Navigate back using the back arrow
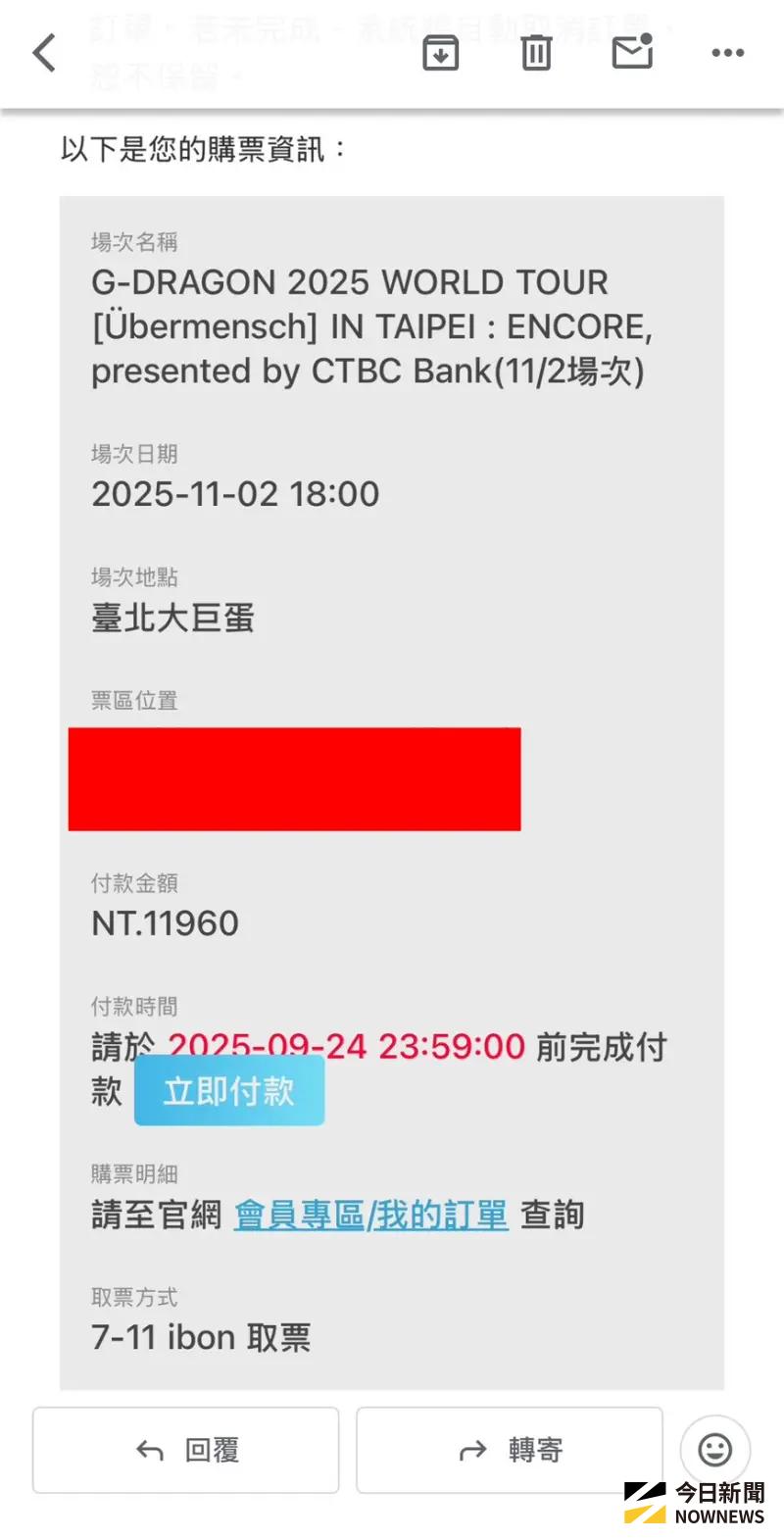 [x=43, y=53]
